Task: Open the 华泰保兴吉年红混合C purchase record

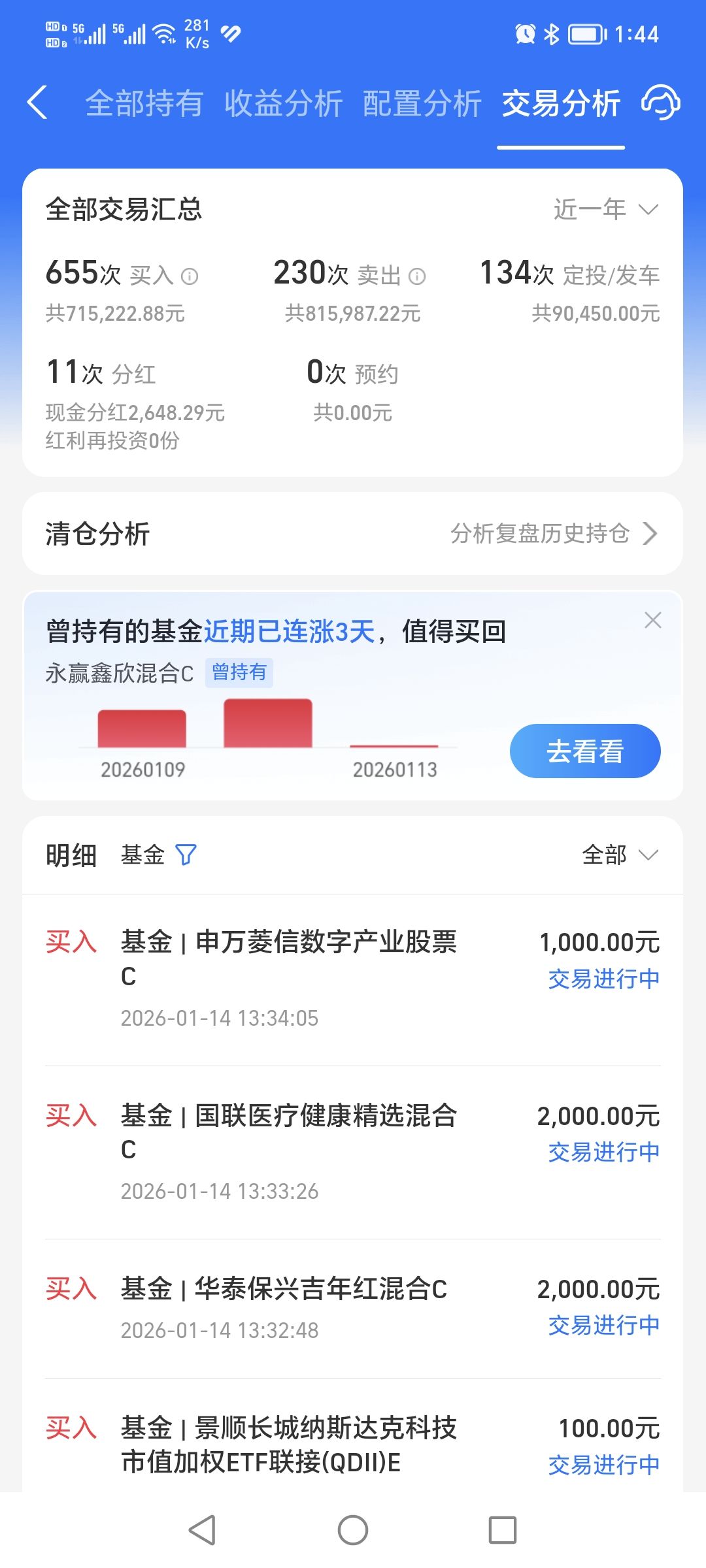Action: point(352,1309)
